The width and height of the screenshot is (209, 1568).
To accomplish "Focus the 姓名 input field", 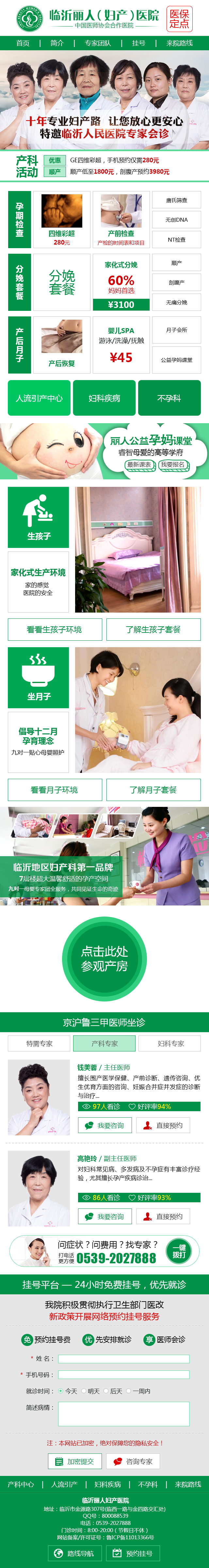I will pos(123,1358).
